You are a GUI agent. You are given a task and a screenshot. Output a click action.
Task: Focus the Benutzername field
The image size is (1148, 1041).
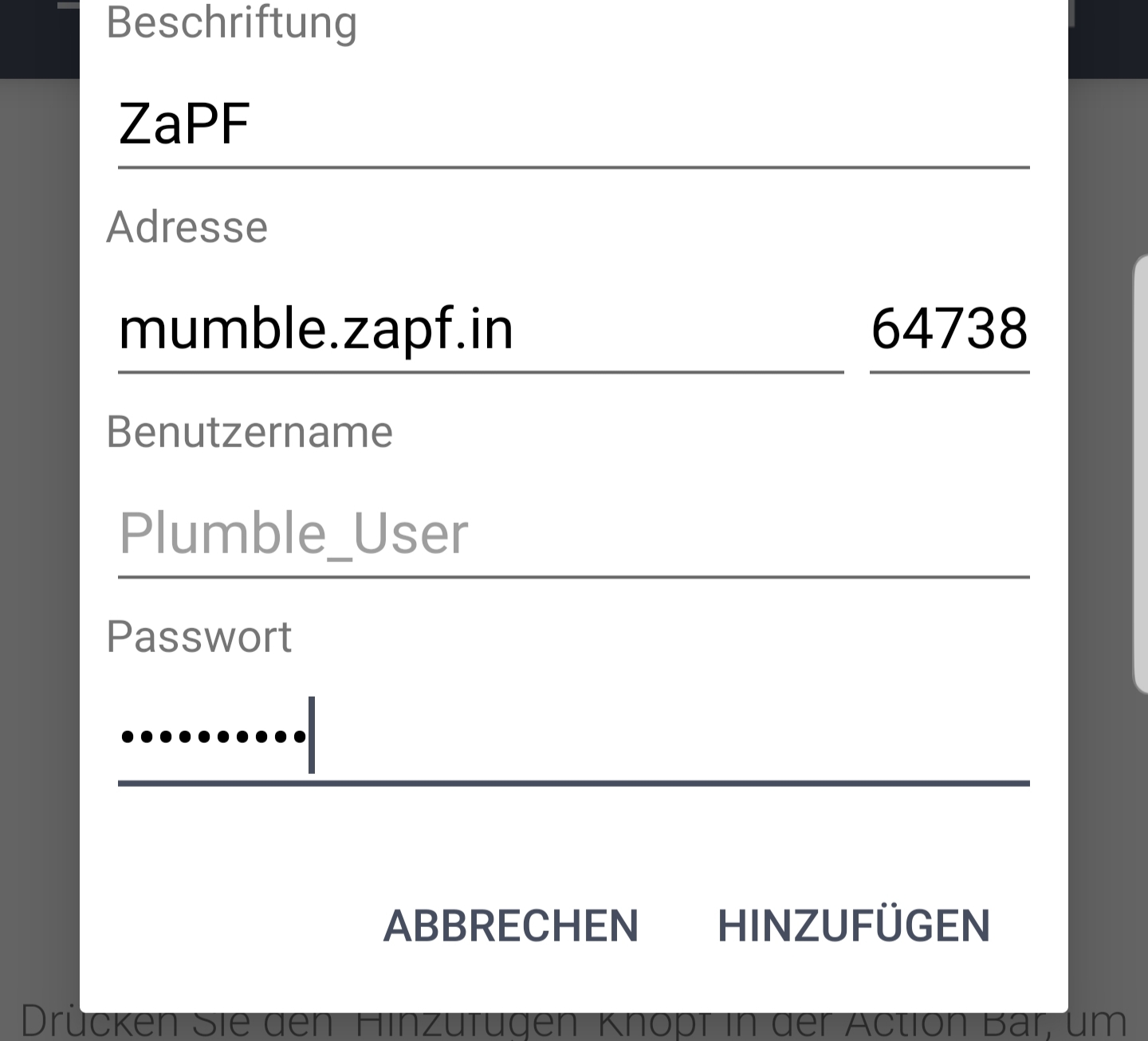(x=572, y=533)
